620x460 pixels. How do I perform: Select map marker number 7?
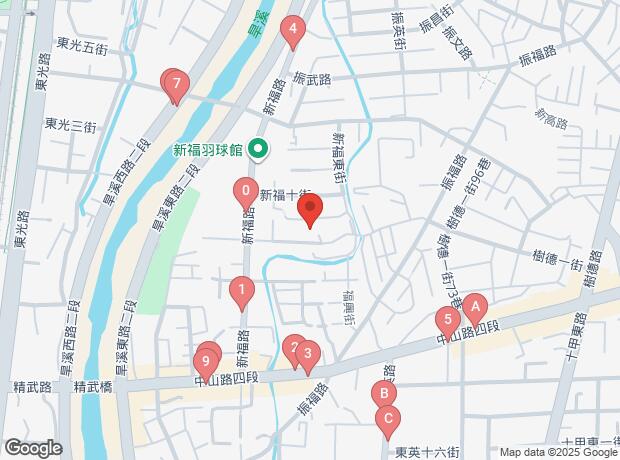tap(175, 84)
